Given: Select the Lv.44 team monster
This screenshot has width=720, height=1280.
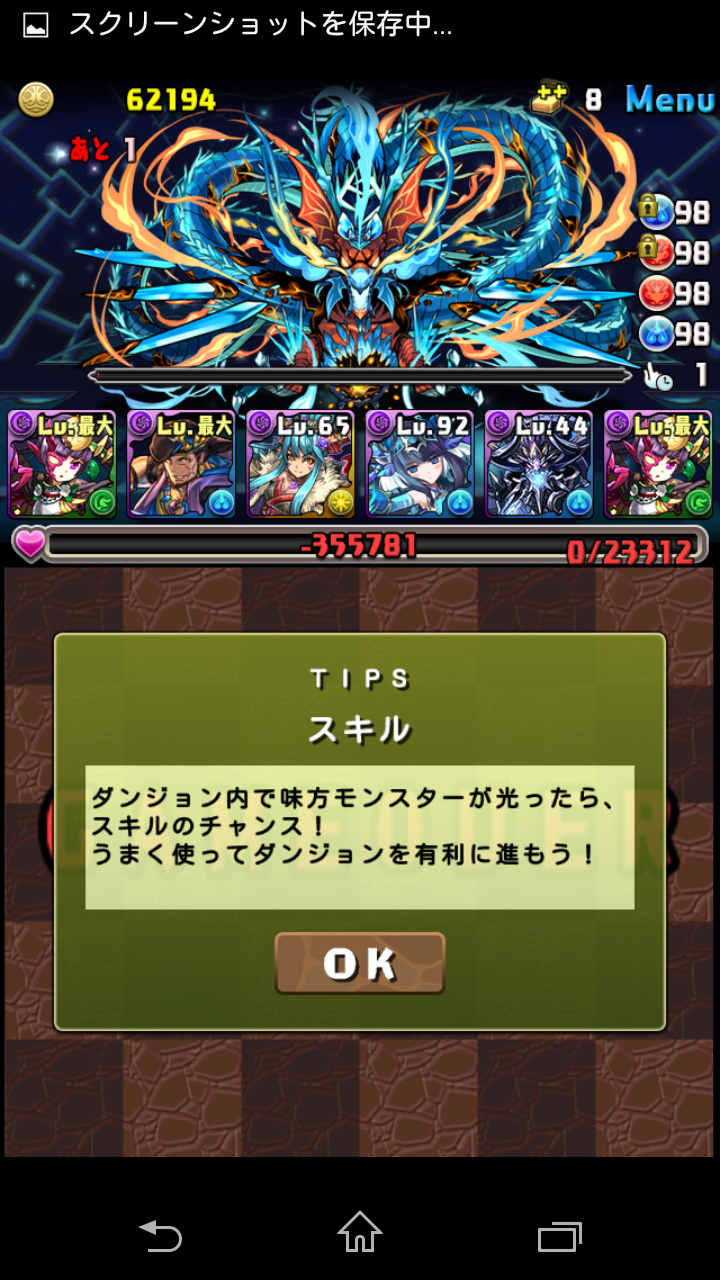Looking at the screenshot, I should pyautogui.click(x=538, y=464).
